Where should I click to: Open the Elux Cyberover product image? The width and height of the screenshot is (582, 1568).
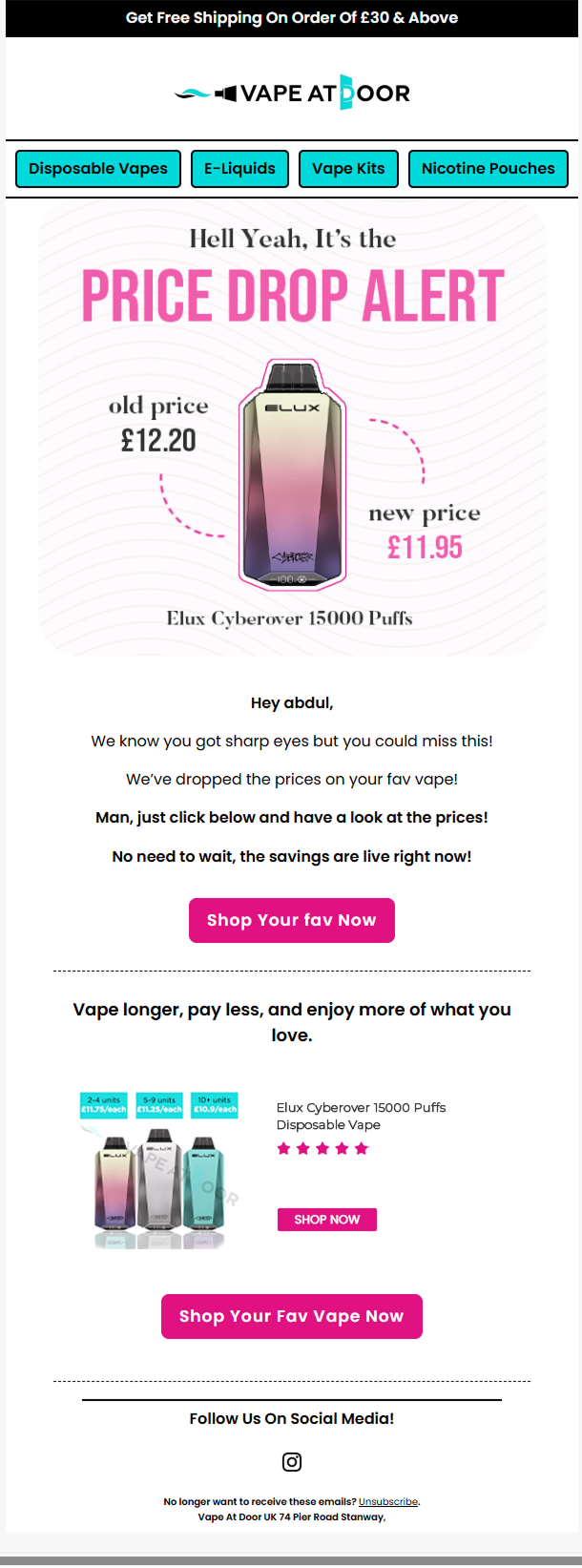click(x=159, y=1170)
